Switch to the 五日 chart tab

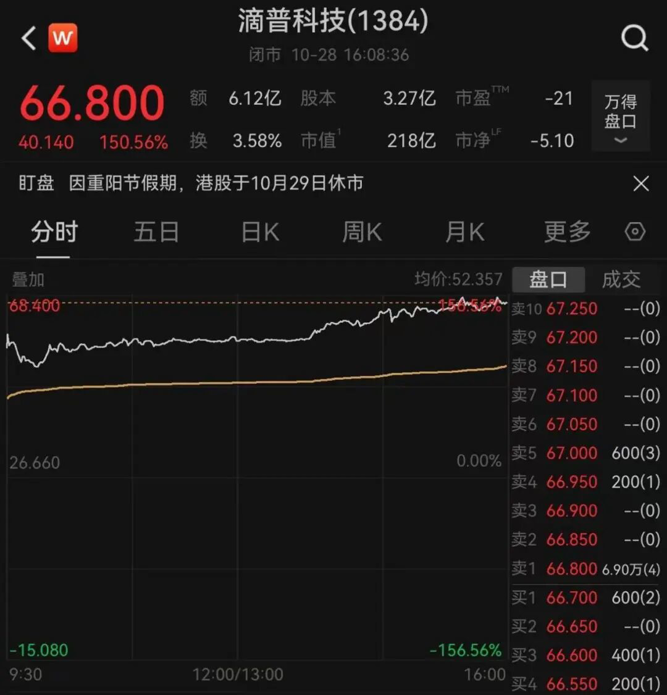[x=156, y=232]
